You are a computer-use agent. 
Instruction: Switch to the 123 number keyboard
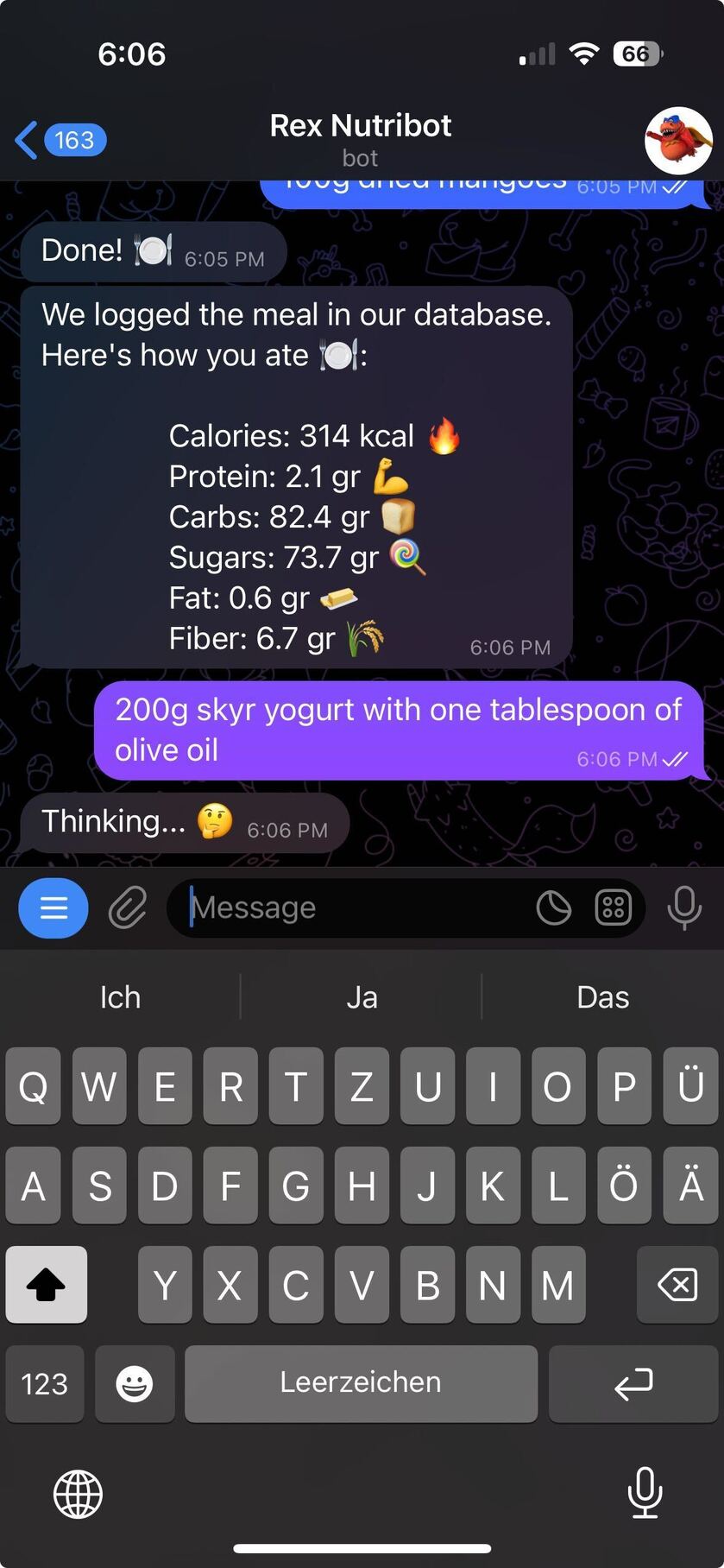(45, 1384)
